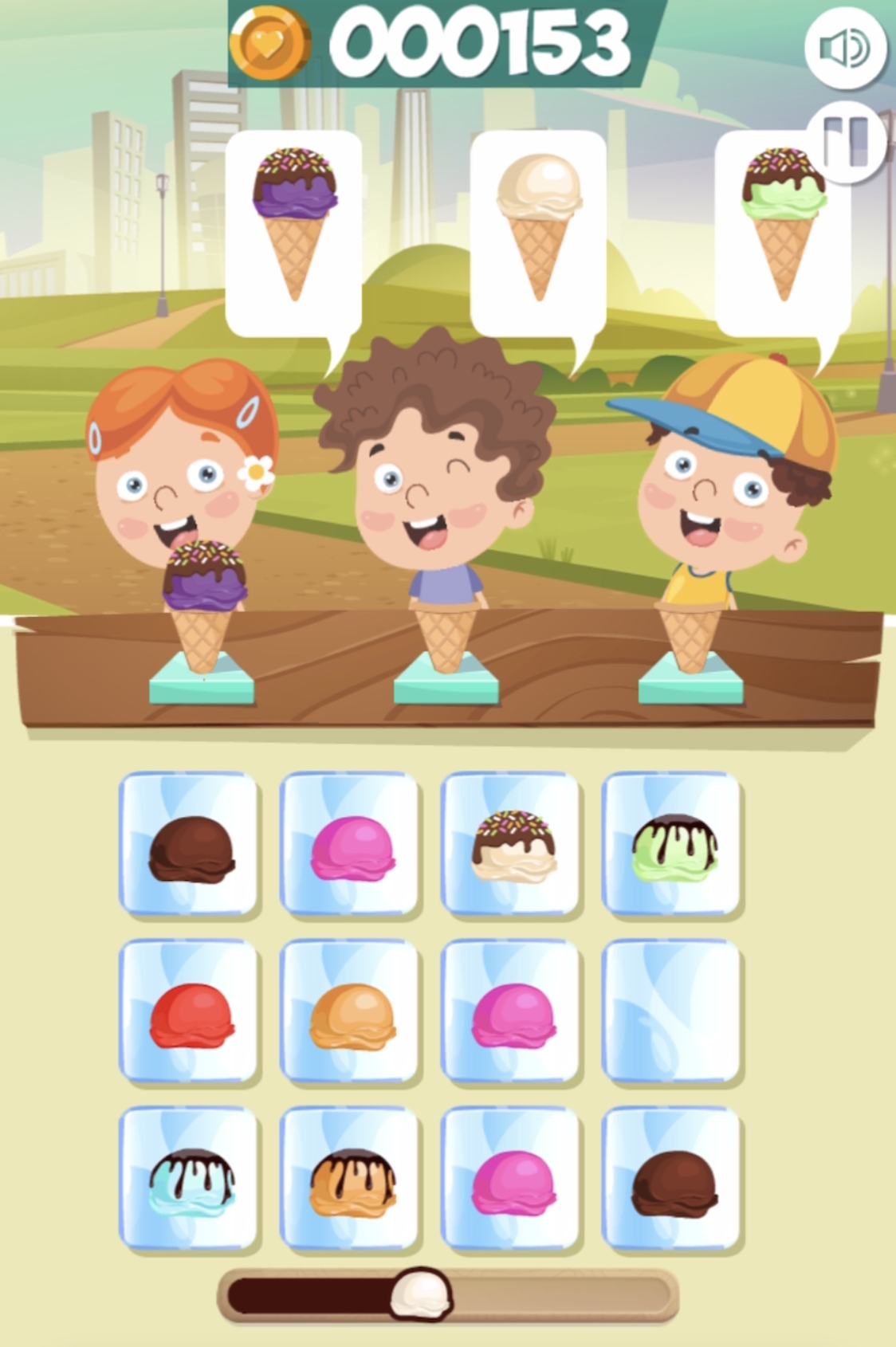Image resolution: width=896 pixels, height=1347 pixels.
Task: Mute the game sound
Action: 845,49
